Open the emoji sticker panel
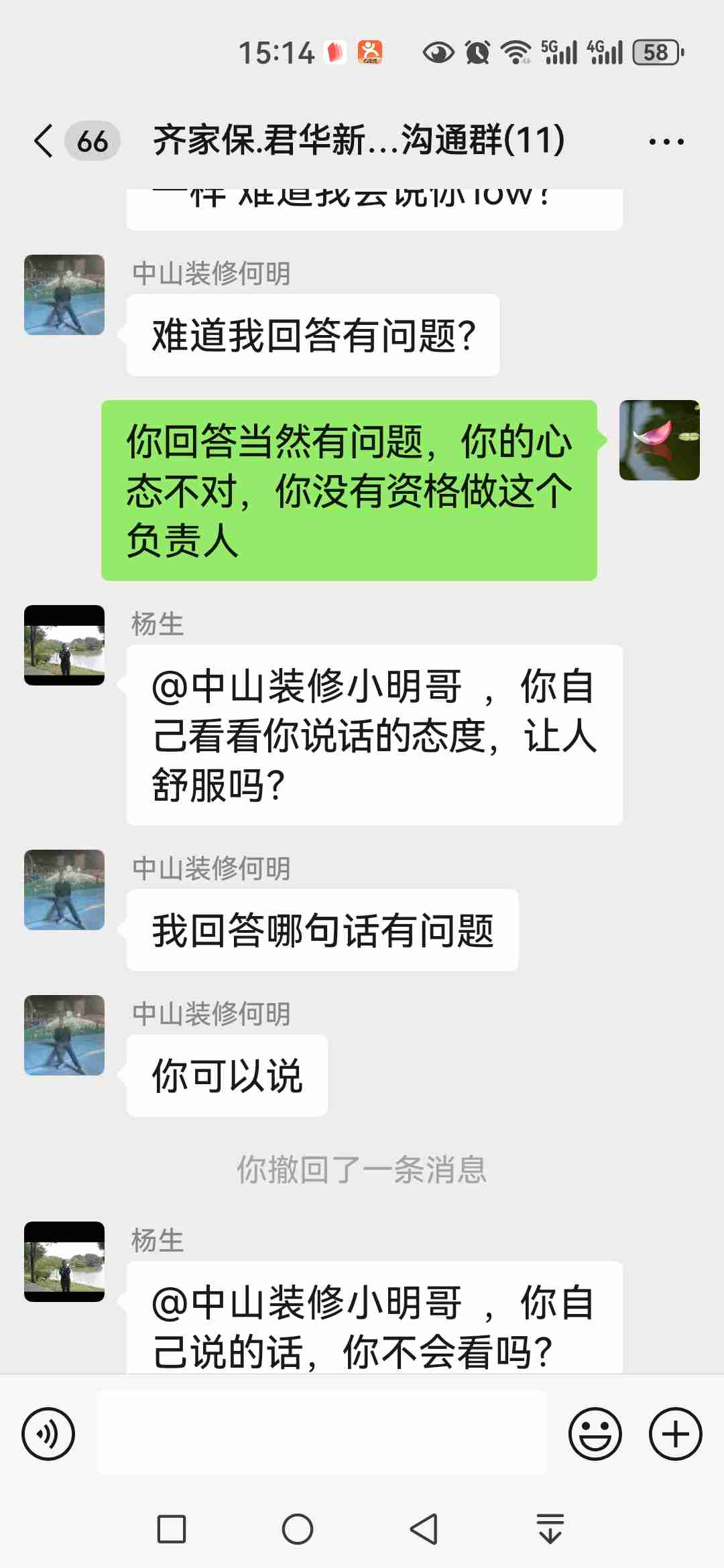This screenshot has height=1568, width=724. [x=595, y=1434]
